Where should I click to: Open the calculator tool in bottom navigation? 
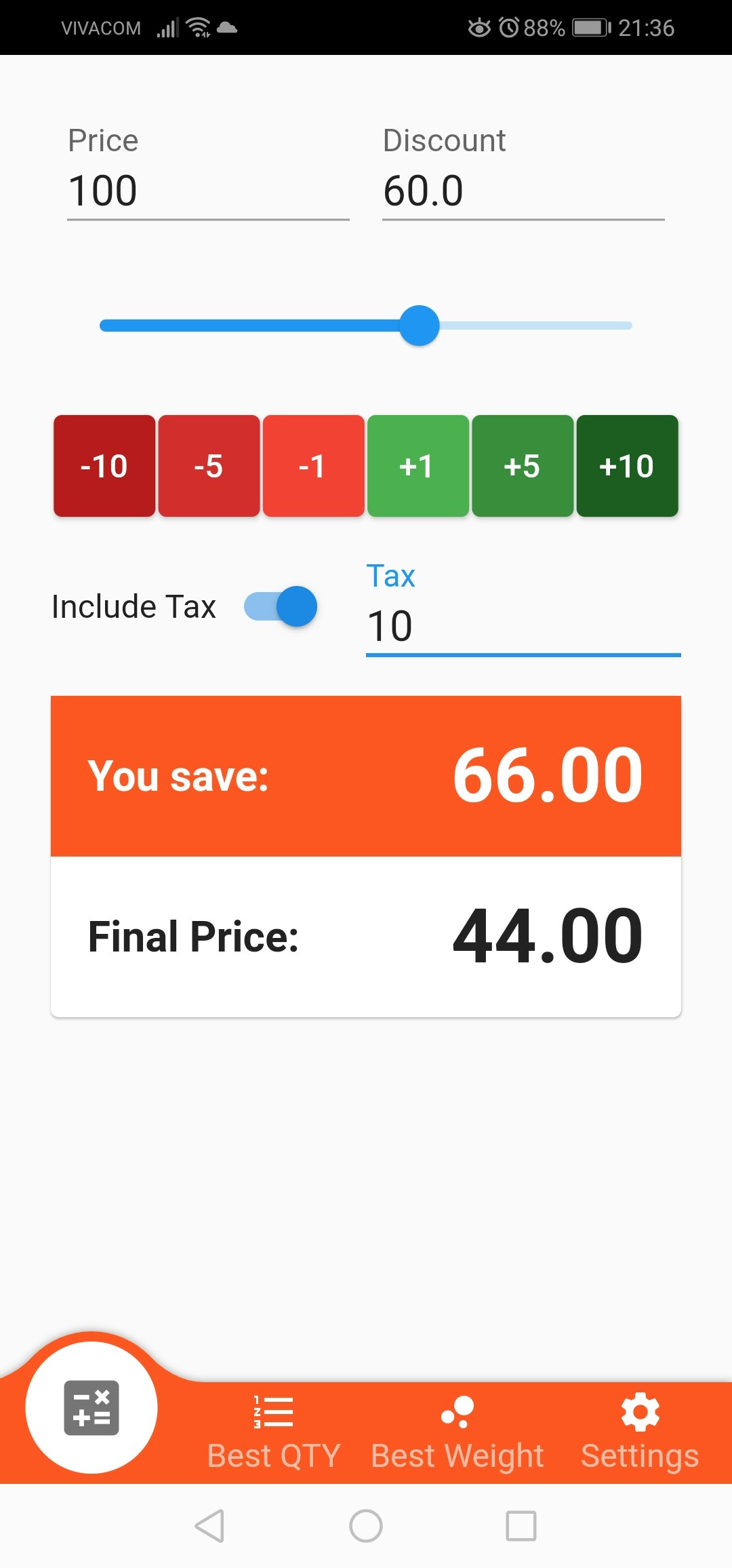[x=93, y=1409]
